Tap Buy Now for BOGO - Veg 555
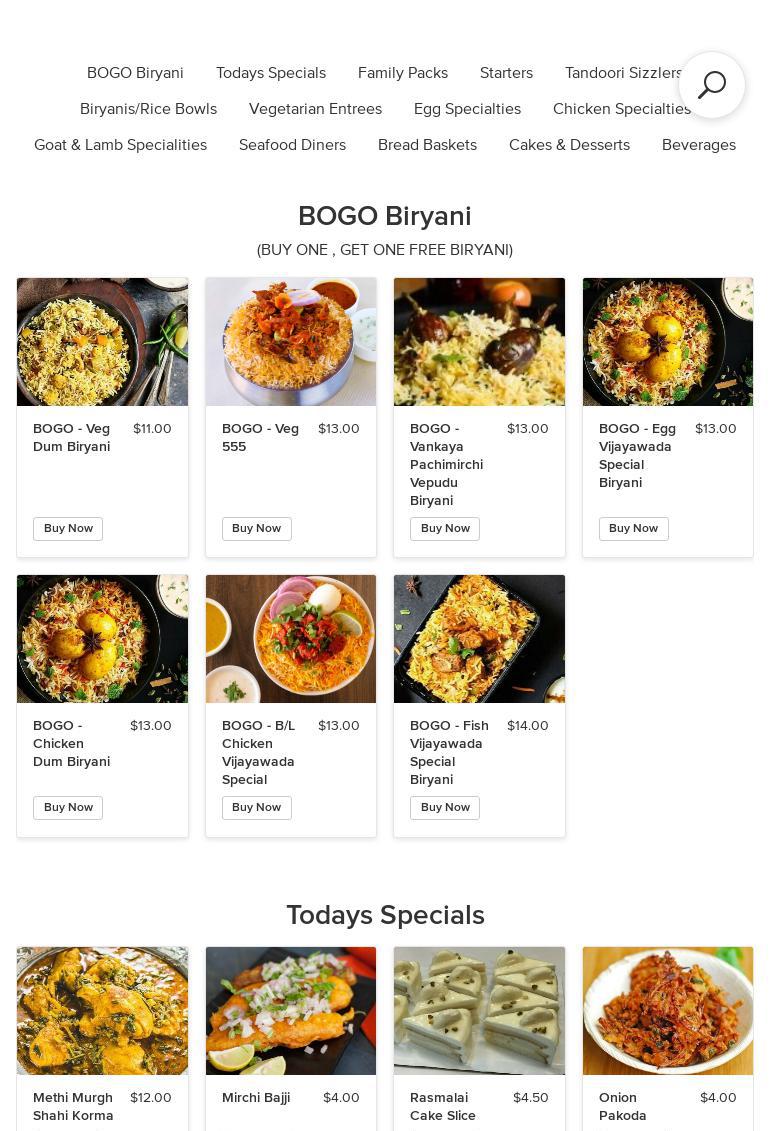The height and width of the screenshot is (1131, 770). pyautogui.click(x=256, y=529)
